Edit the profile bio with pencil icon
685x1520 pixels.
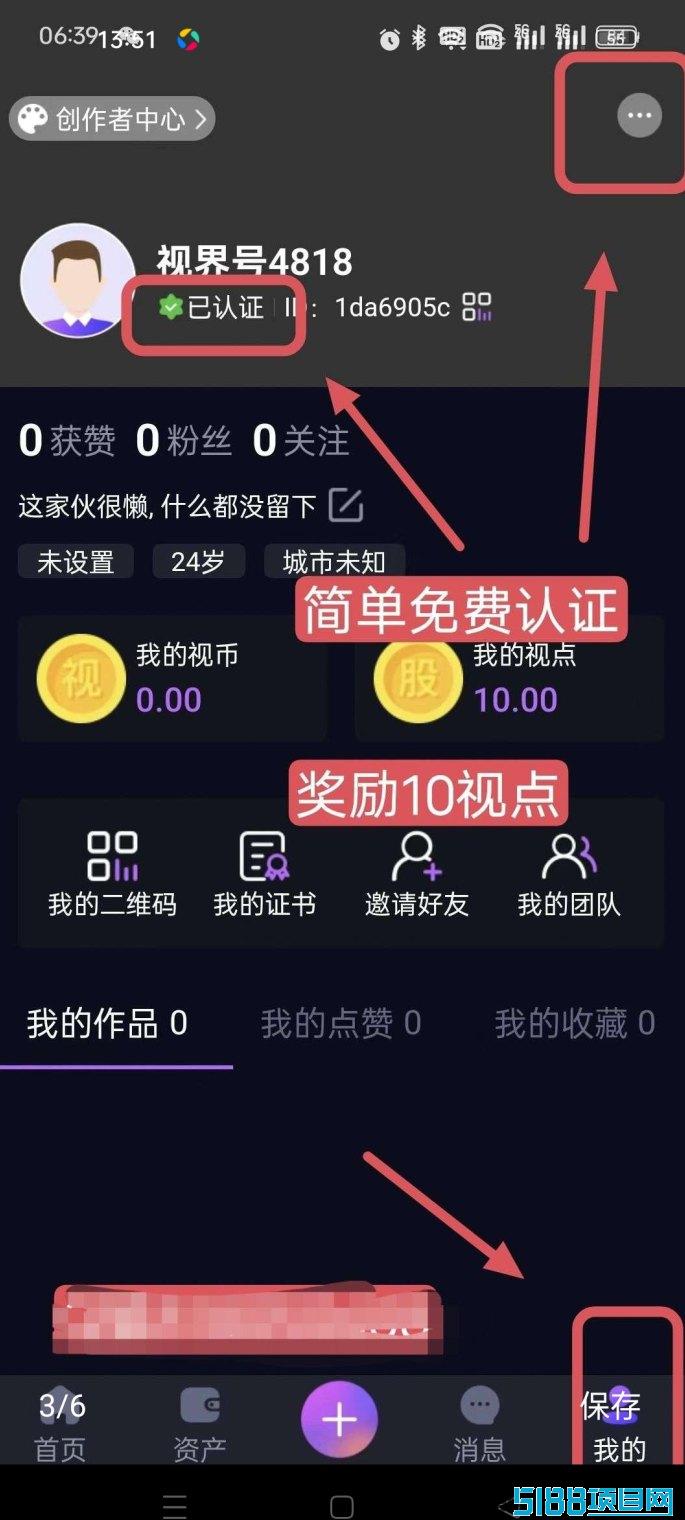(346, 506)
